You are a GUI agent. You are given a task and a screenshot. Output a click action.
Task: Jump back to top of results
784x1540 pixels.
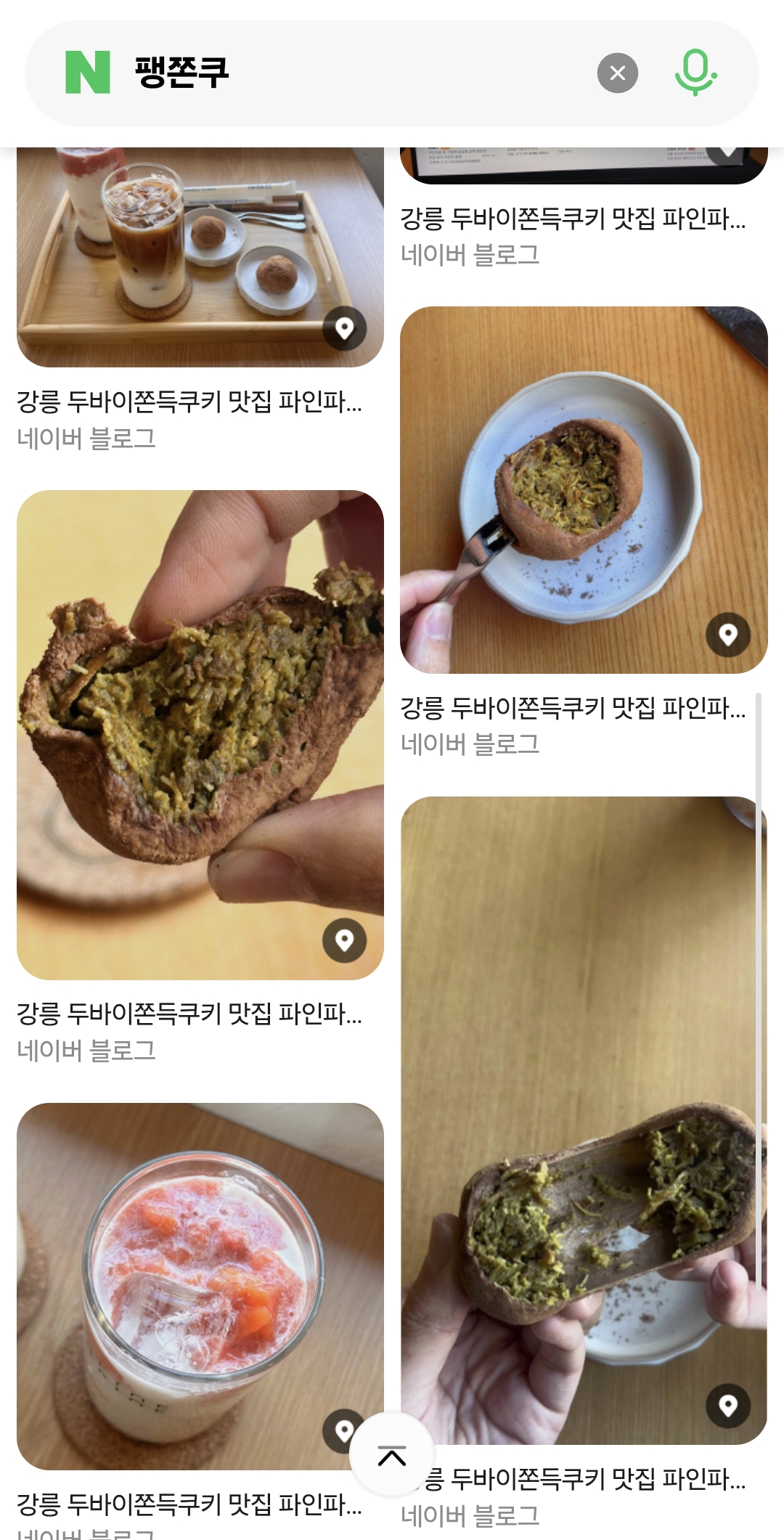click(392, 1456)
